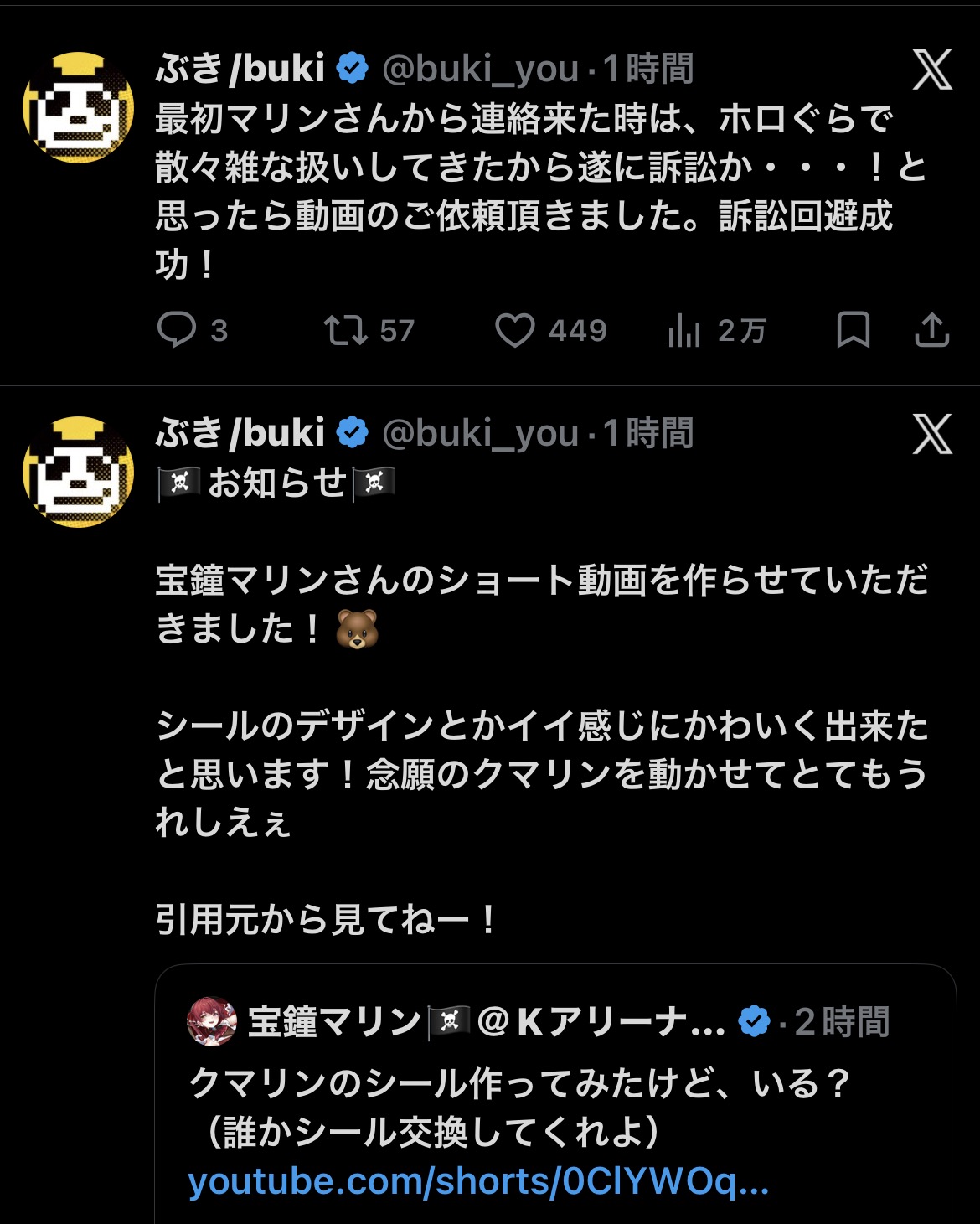Image resolution: width=980 pixels, height=1224 pixels.
Task: Reply to the 訴訟回避成功 tweet
Action: tap(177, 330)
